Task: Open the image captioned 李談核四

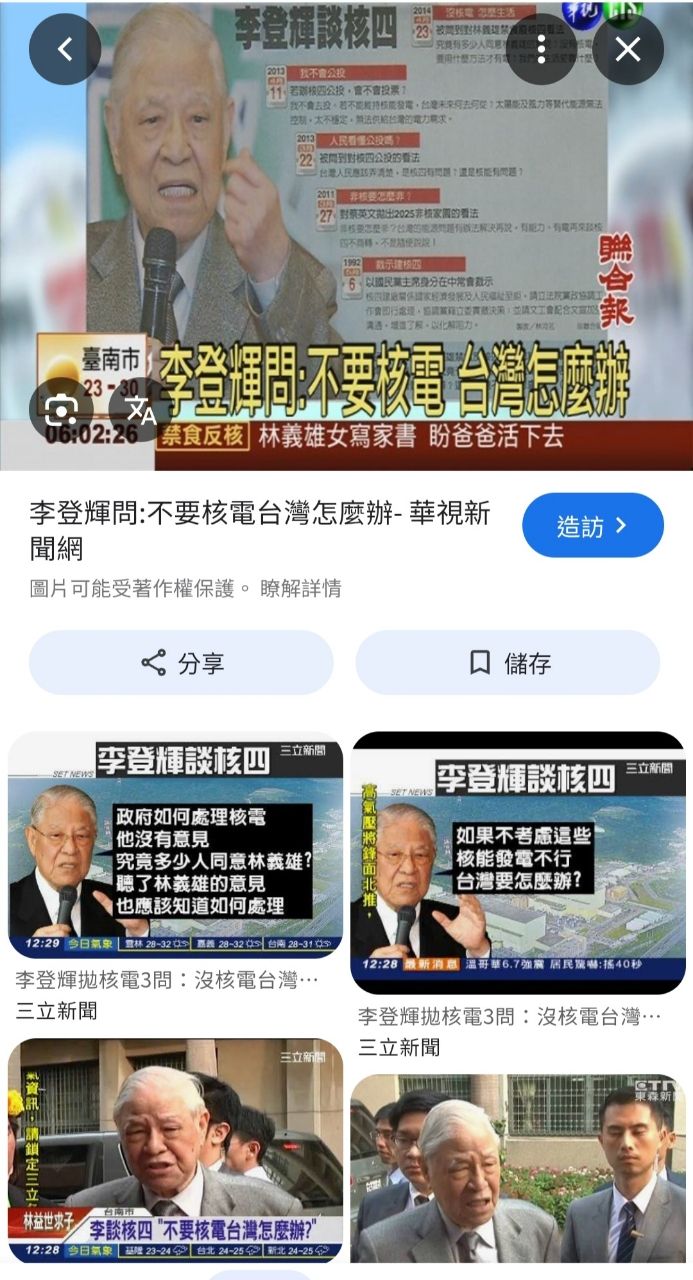Action: point(175,1151)
